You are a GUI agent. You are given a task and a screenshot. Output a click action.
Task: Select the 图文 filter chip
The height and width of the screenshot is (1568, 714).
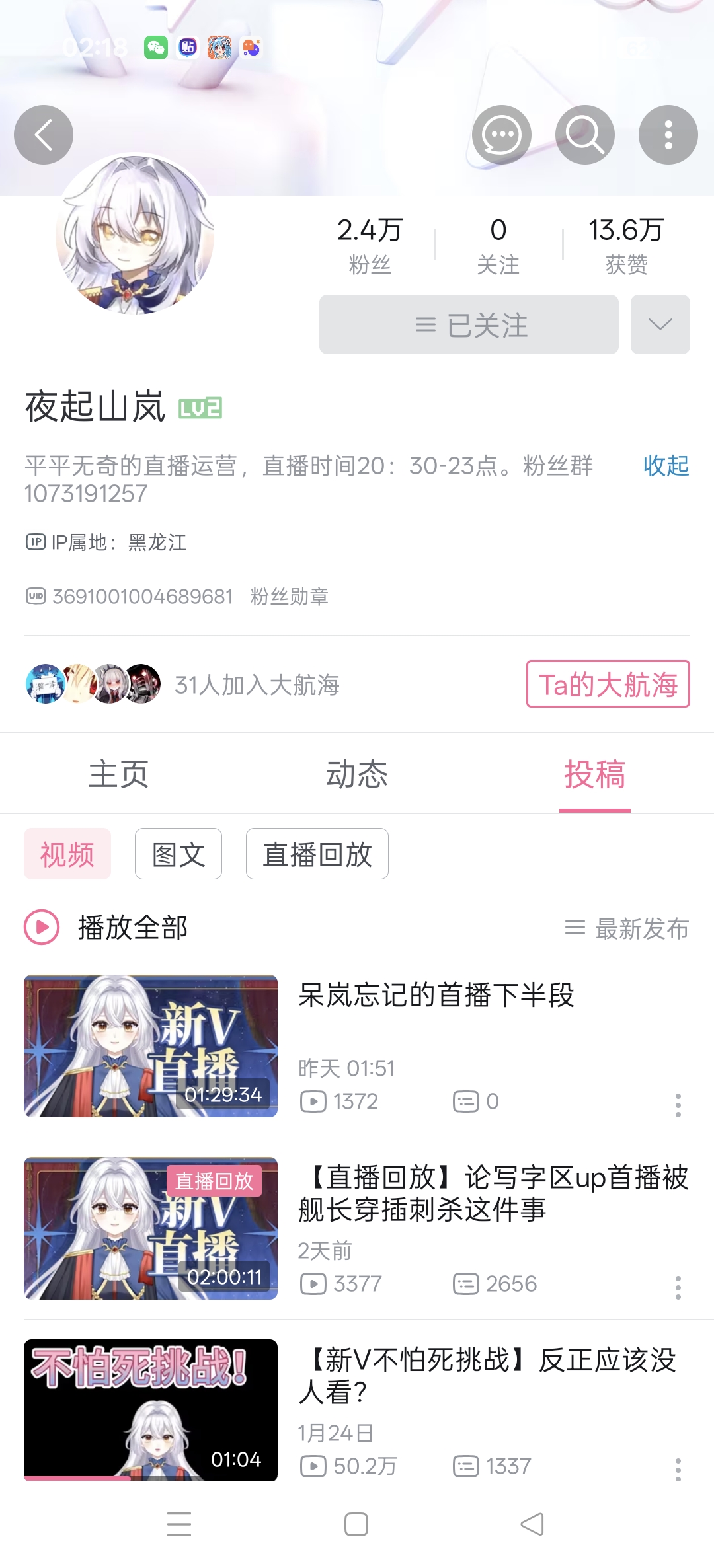tap(178, 854)
